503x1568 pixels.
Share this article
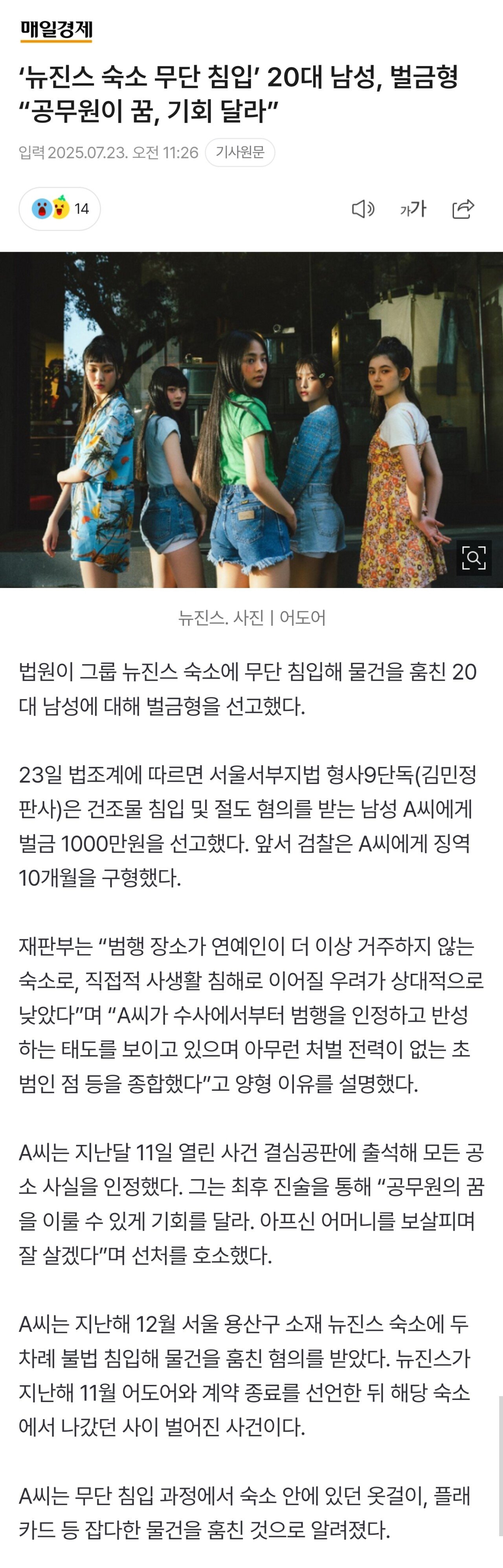[463, 209]
